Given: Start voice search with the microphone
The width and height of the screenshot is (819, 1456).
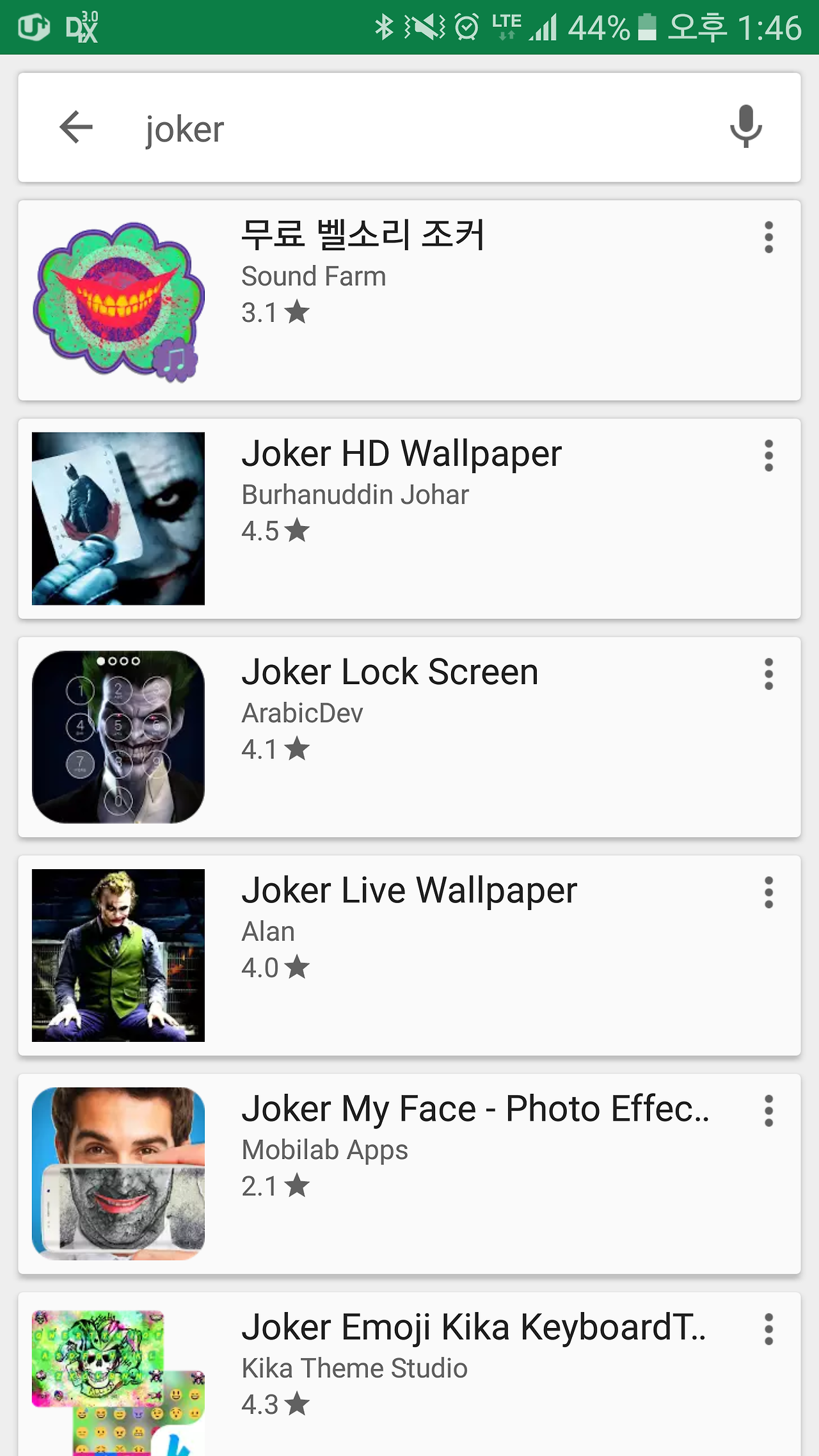Looking at the screenshot, I should coord(745,127).
